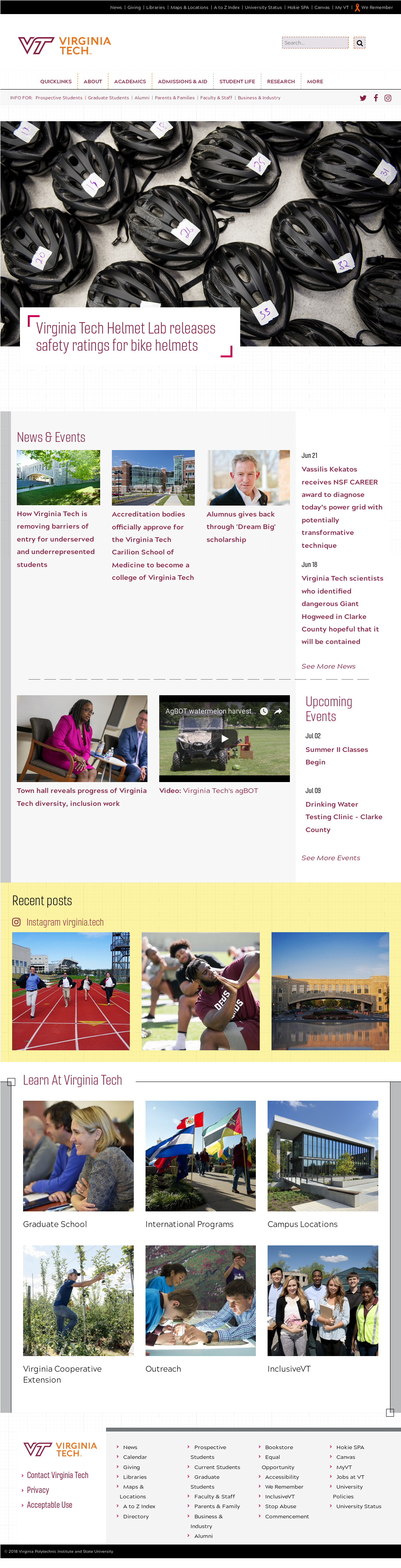Open Alumnus 'Dream Big' scholarship article
This screenshot has width=401, height=1568.
coord(241,527)
